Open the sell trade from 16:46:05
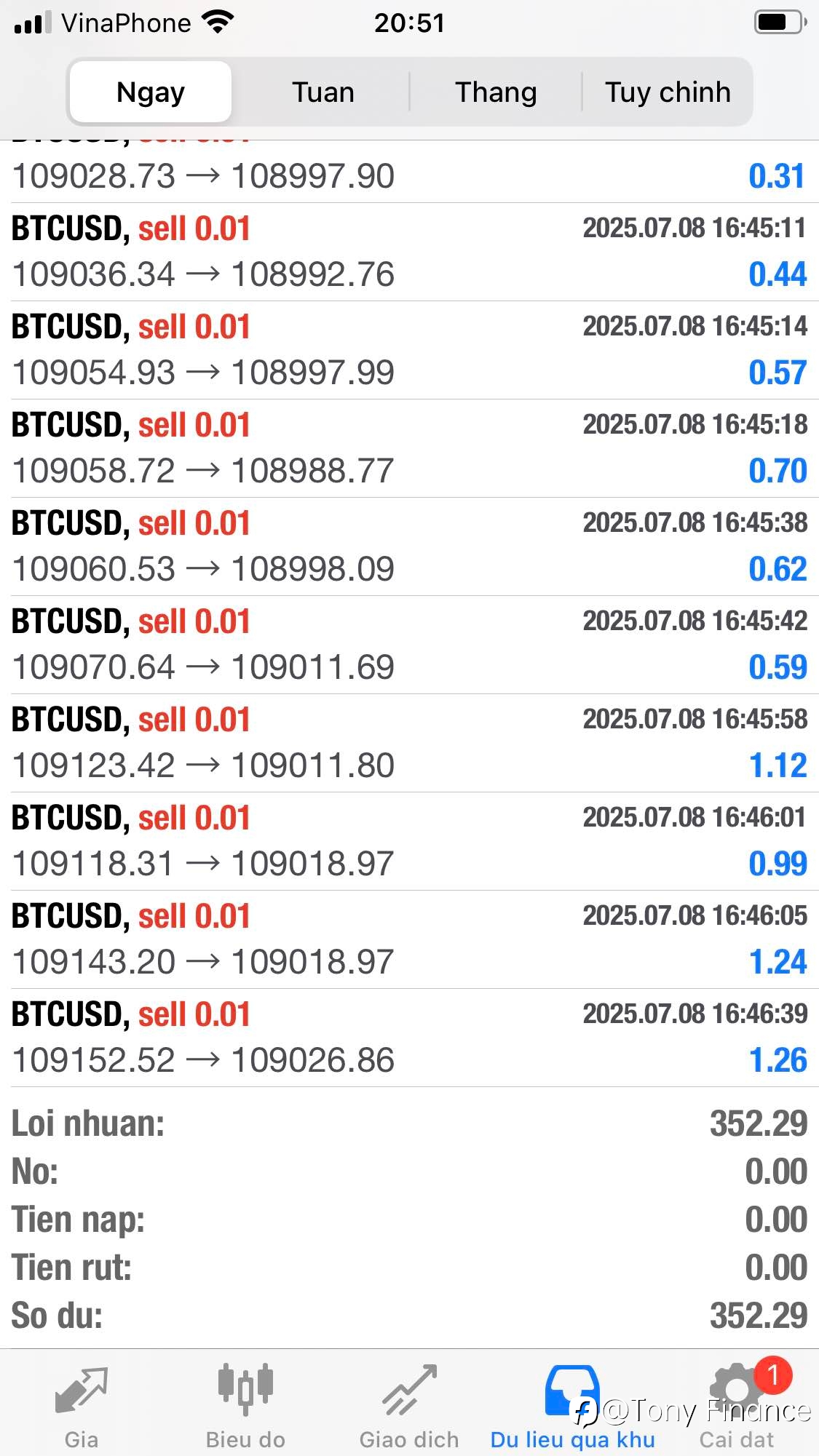Screen dimensions: 819x1456 pyautogui.click(x=409, y=939)
